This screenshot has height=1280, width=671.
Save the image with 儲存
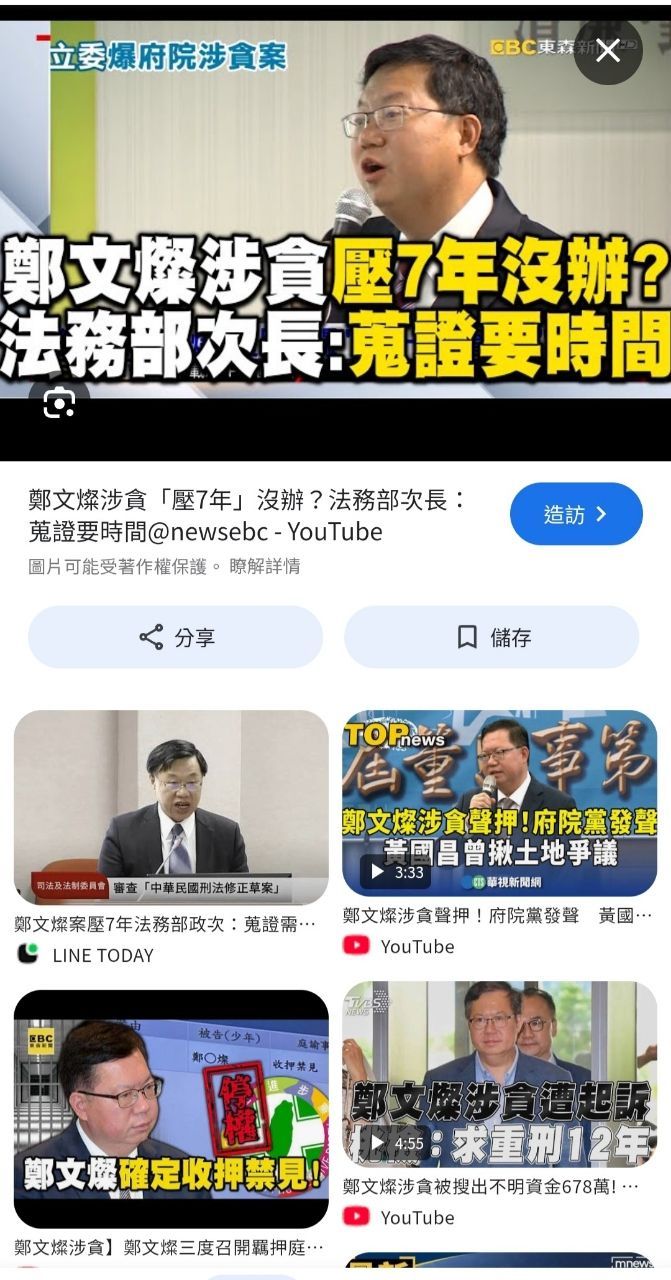click(x=491, y=637)
